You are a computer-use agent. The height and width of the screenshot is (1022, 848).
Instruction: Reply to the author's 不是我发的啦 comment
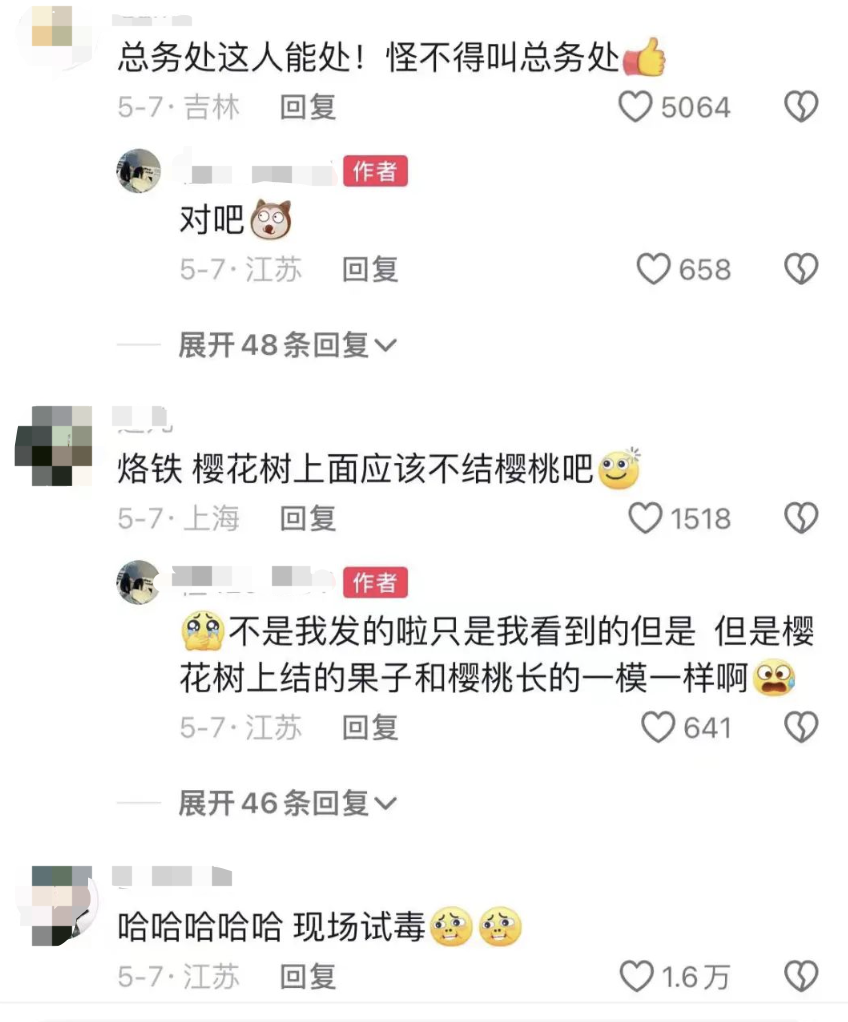click(x=370, y=728)
